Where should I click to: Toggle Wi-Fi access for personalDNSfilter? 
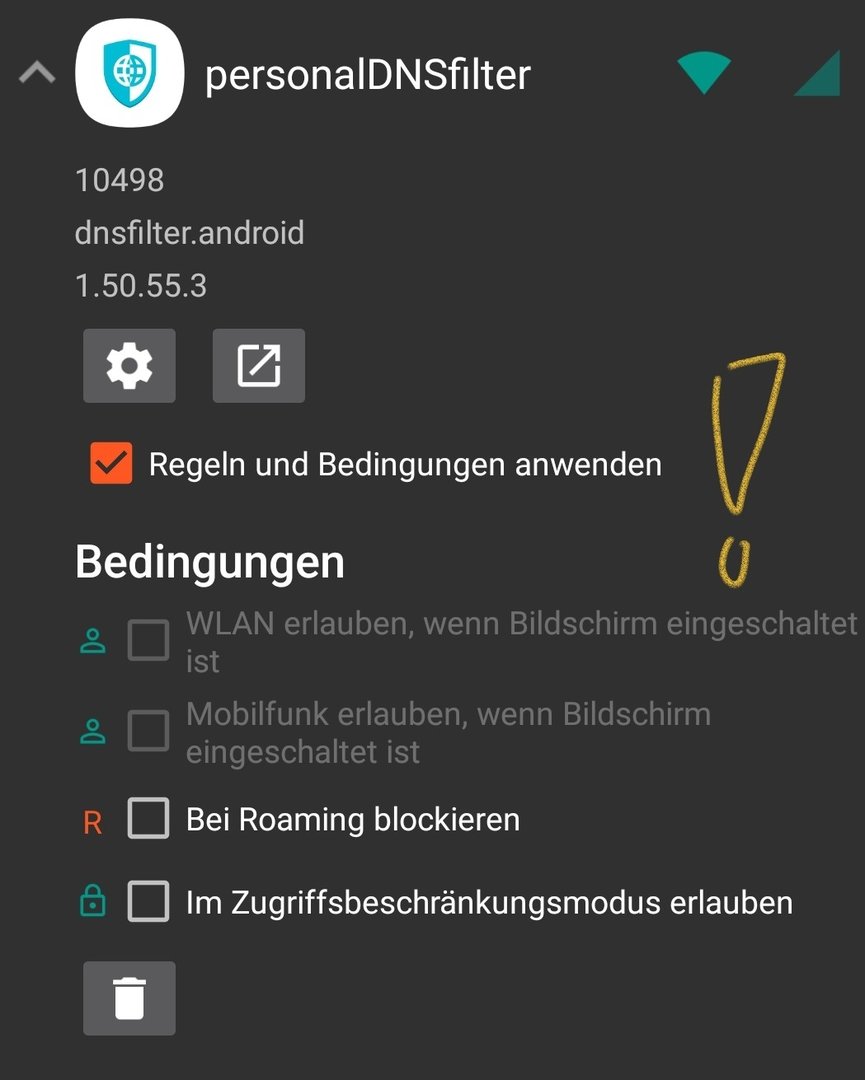click(x=703, y=73)
